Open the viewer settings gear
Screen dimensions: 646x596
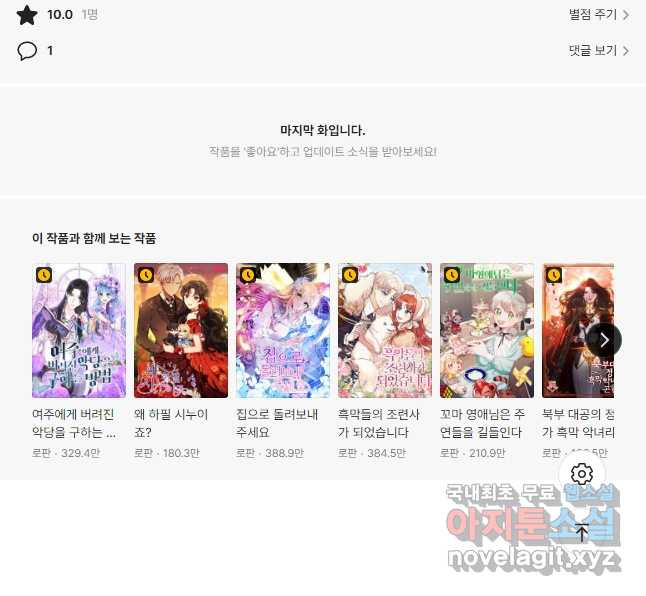[x=582, y=474]
